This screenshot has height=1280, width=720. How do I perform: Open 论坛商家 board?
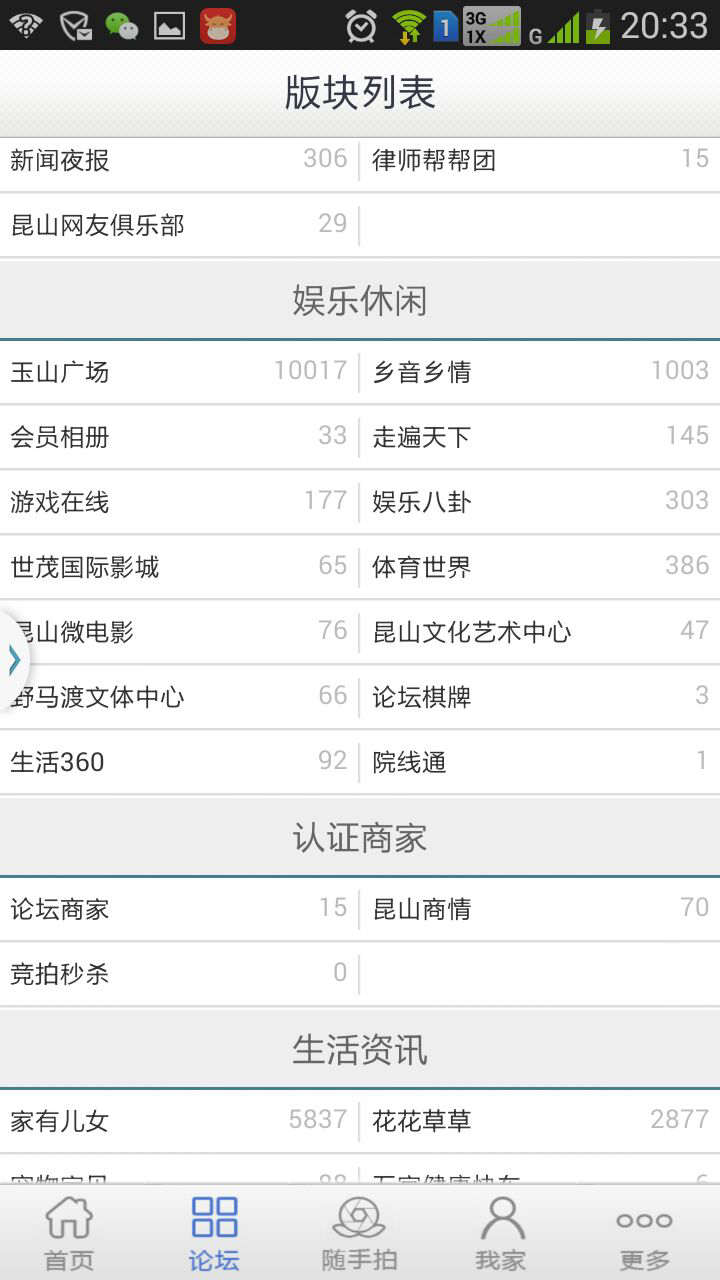coord(179,909)
